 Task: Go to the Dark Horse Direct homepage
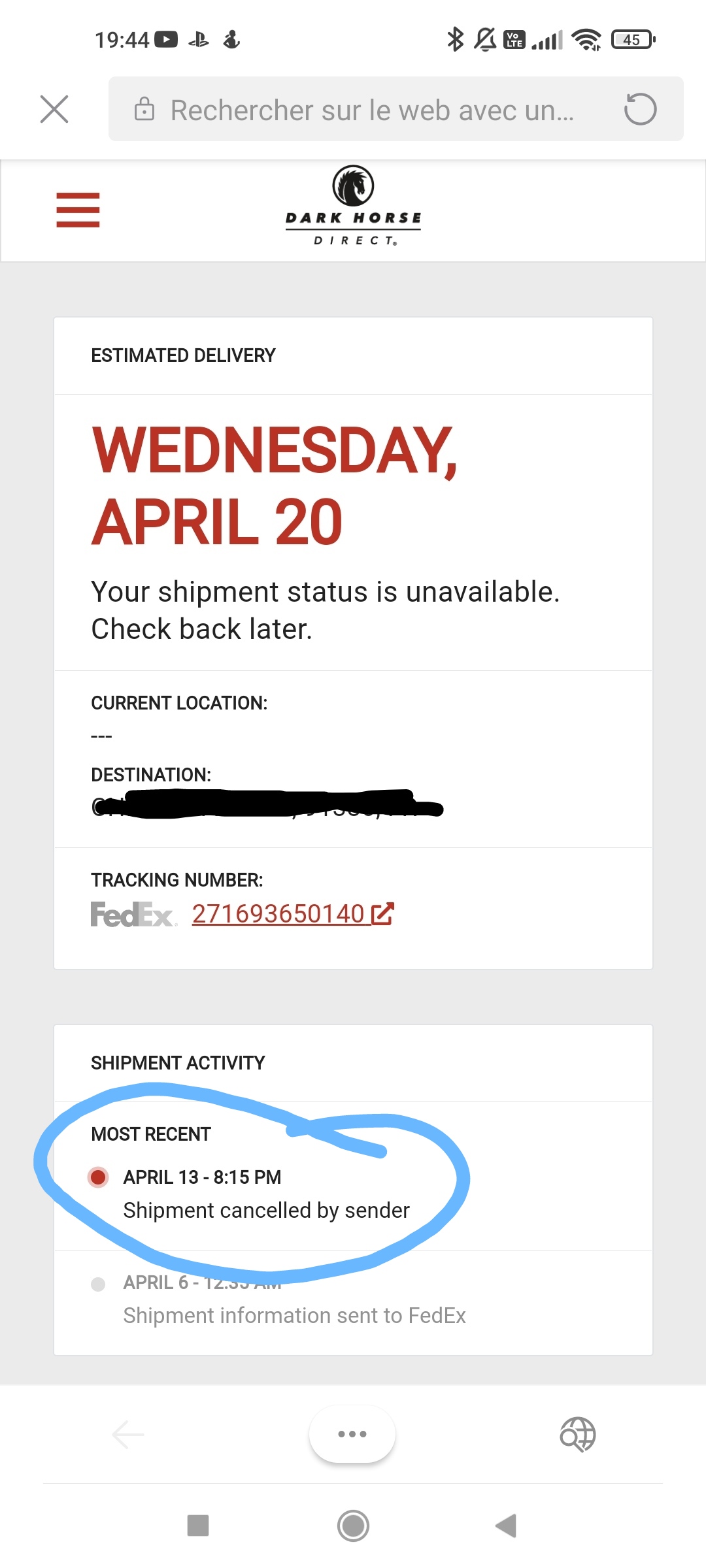pyautogui.click(x=353, y=206)
